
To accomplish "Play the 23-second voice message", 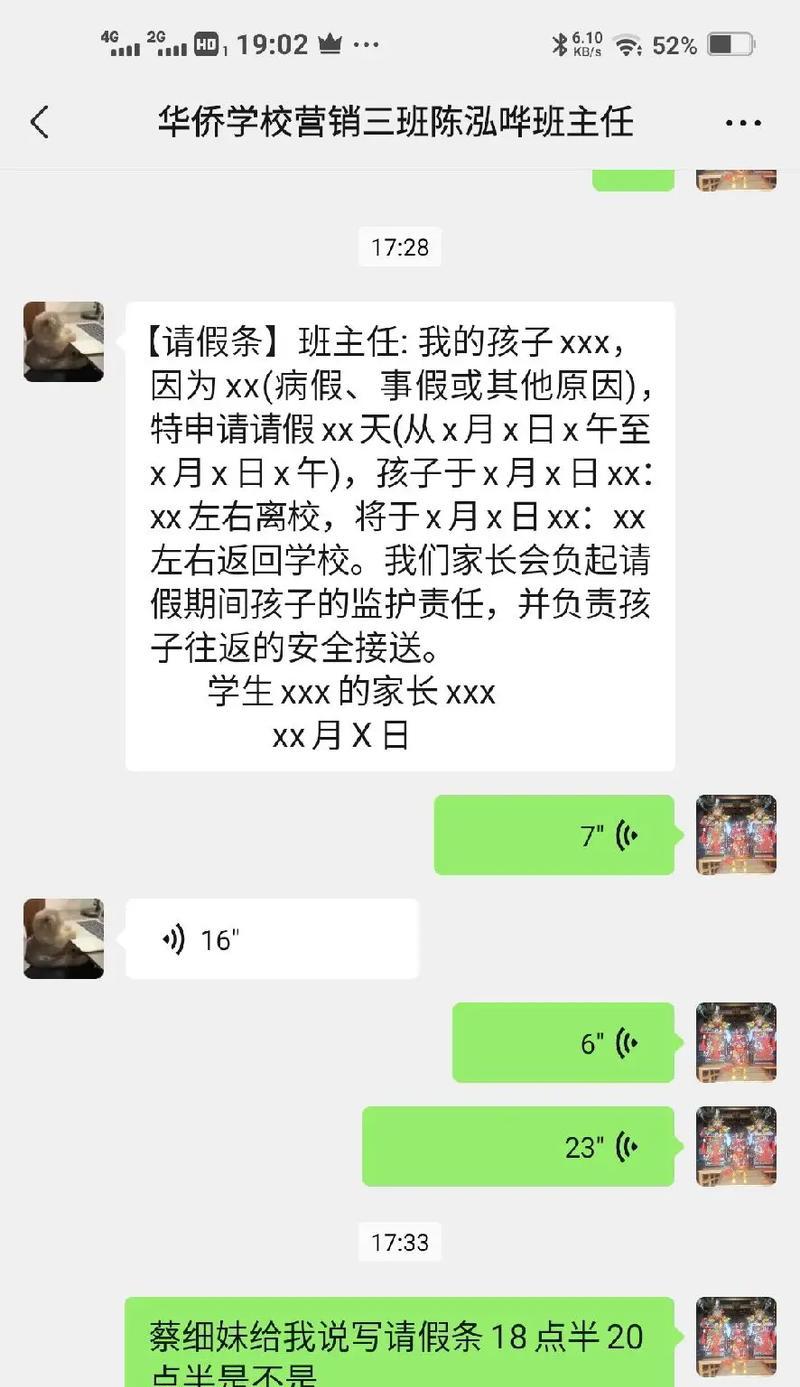I will click(x=518, y=1146).
